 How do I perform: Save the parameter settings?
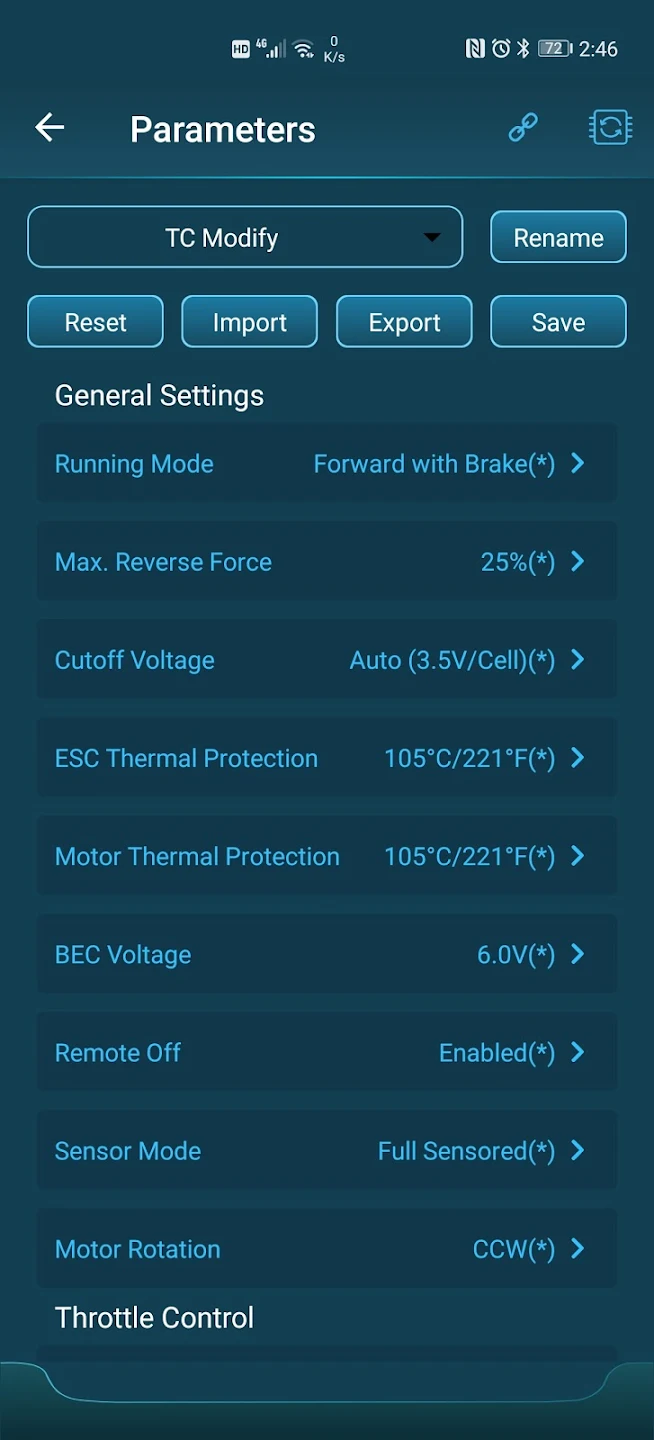[x=558, y=322]
